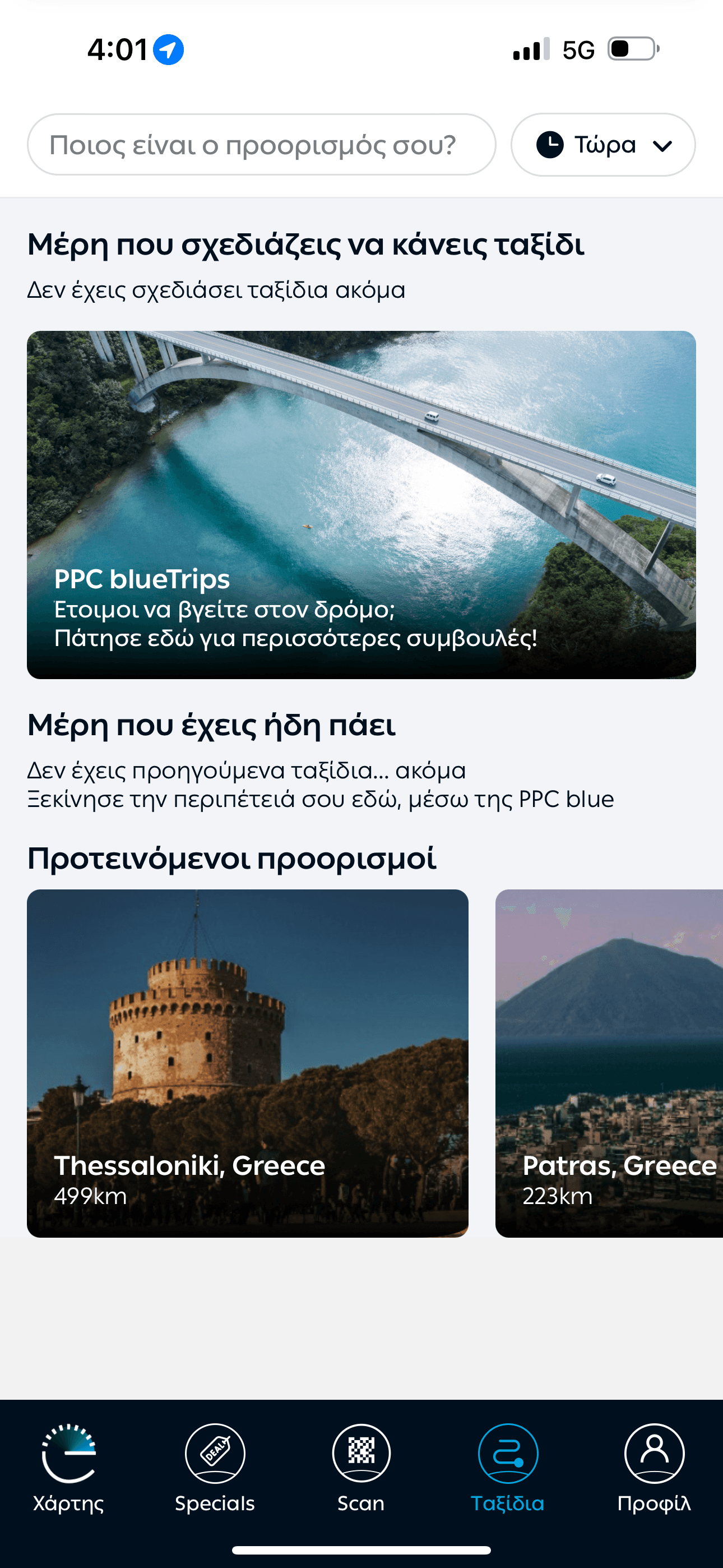Select the Thessaloniki, Greece destination card

pyautogui.click(x=247, y=1063)
